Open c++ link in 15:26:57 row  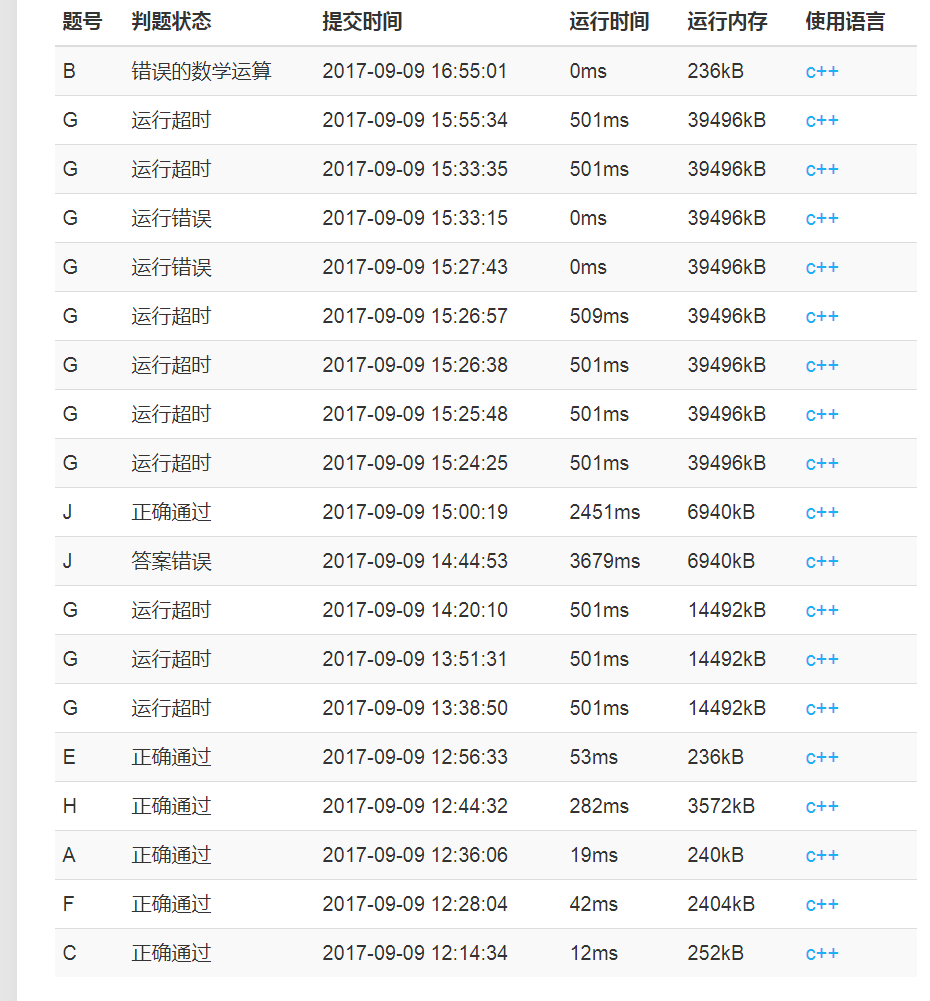click(x=822, y=317)
